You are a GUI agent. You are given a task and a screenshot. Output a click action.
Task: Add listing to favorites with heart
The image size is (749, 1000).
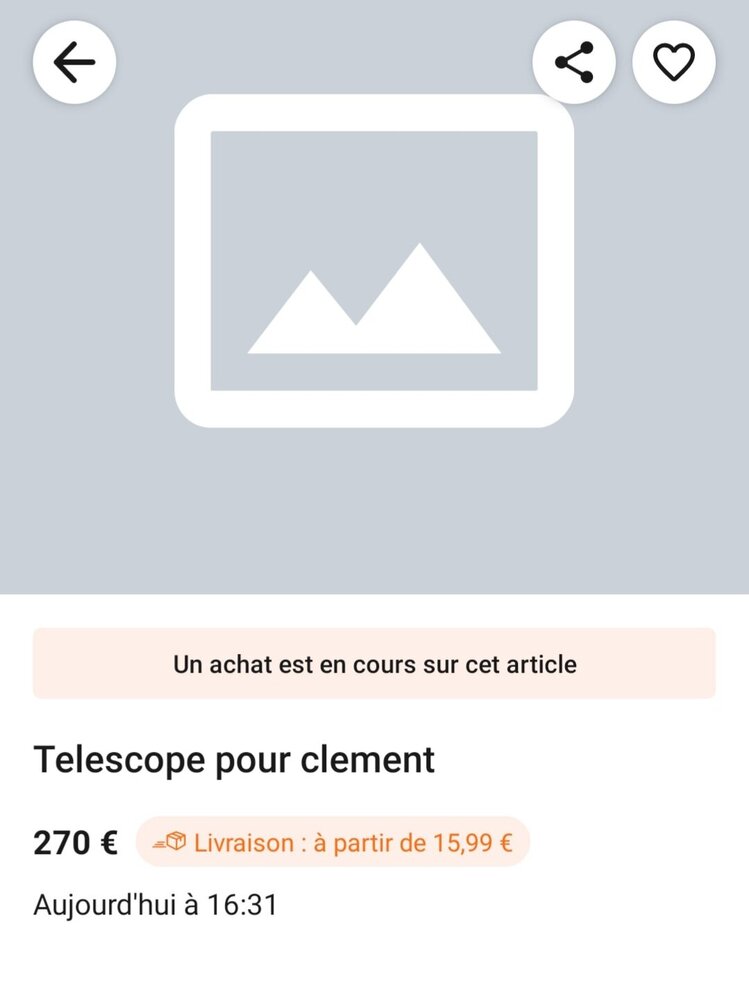[674, 63]
